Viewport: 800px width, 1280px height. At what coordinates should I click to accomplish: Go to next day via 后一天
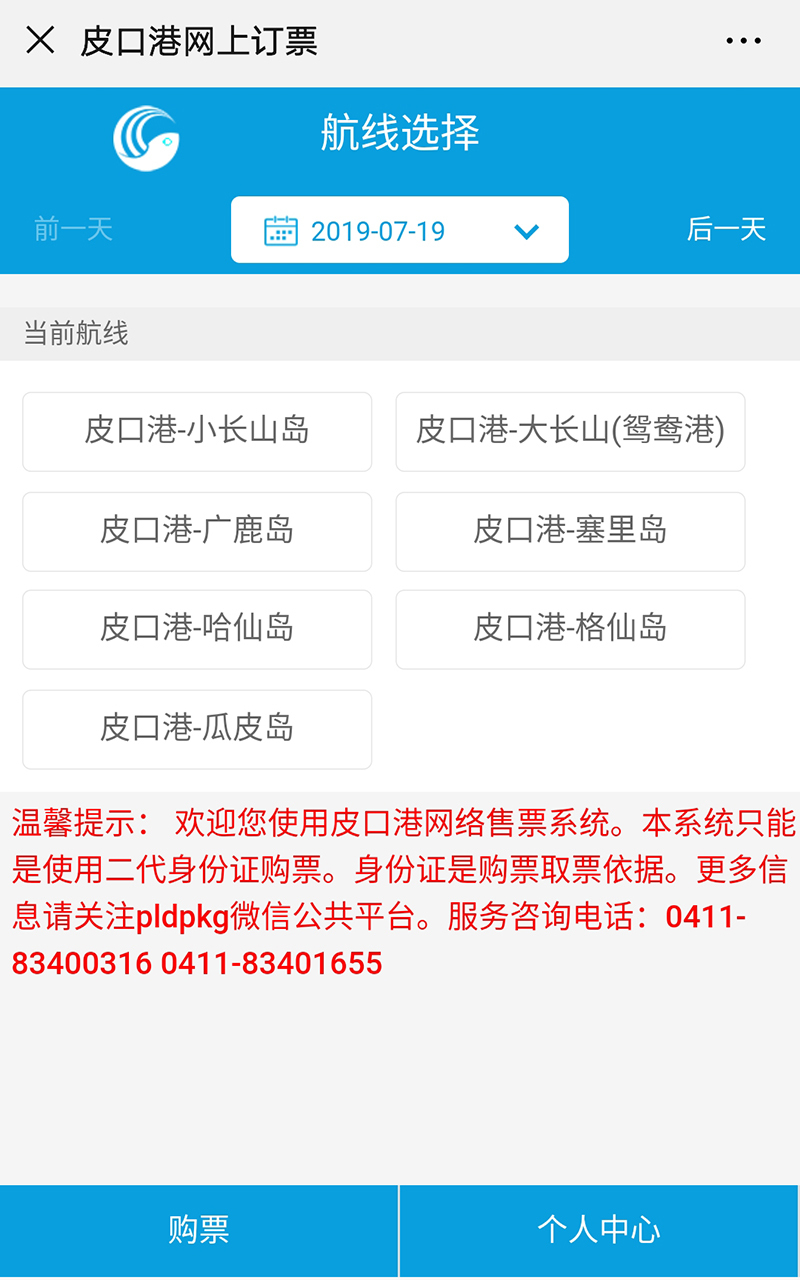tap(726, 229)
